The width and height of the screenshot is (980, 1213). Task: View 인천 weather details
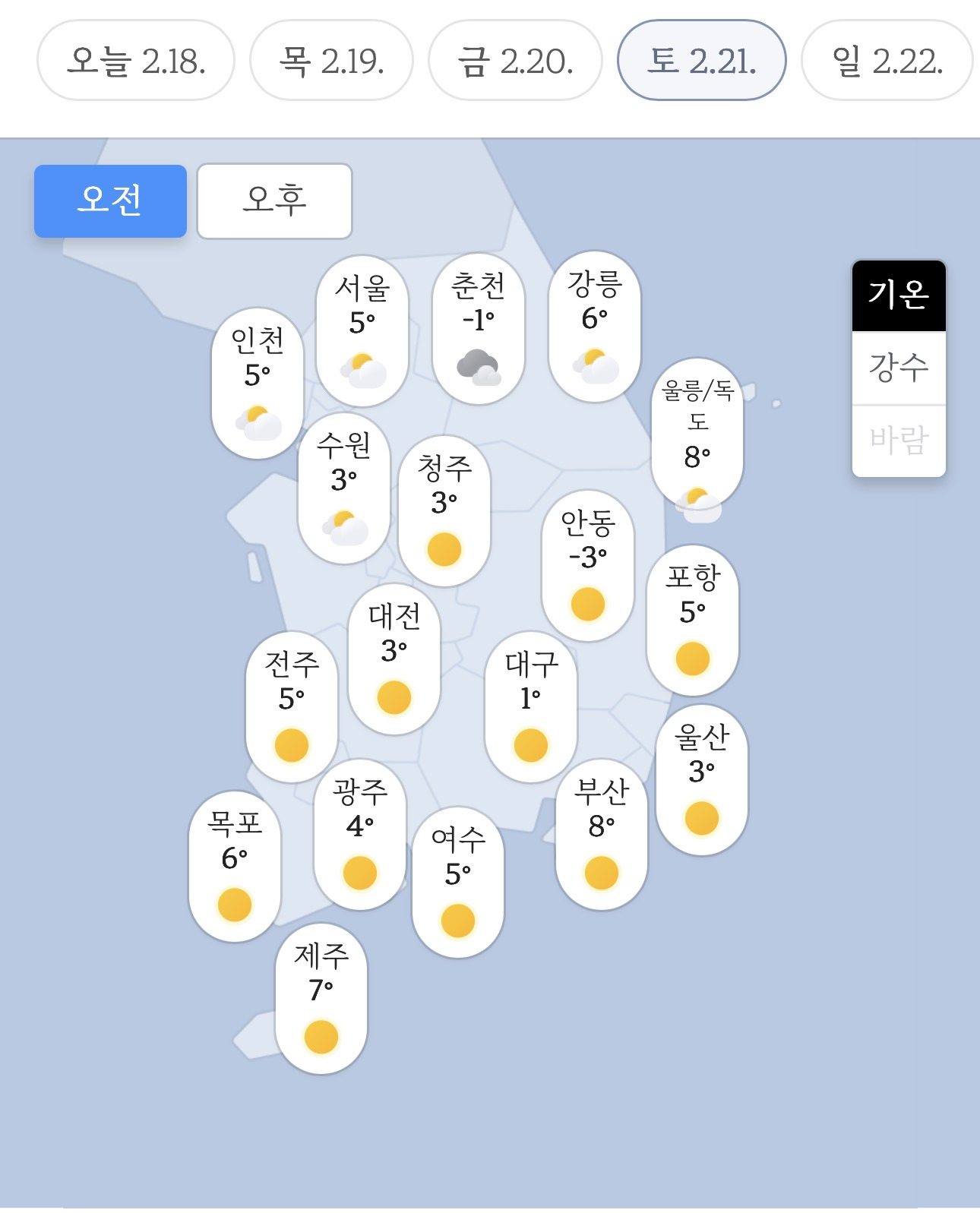258,383
